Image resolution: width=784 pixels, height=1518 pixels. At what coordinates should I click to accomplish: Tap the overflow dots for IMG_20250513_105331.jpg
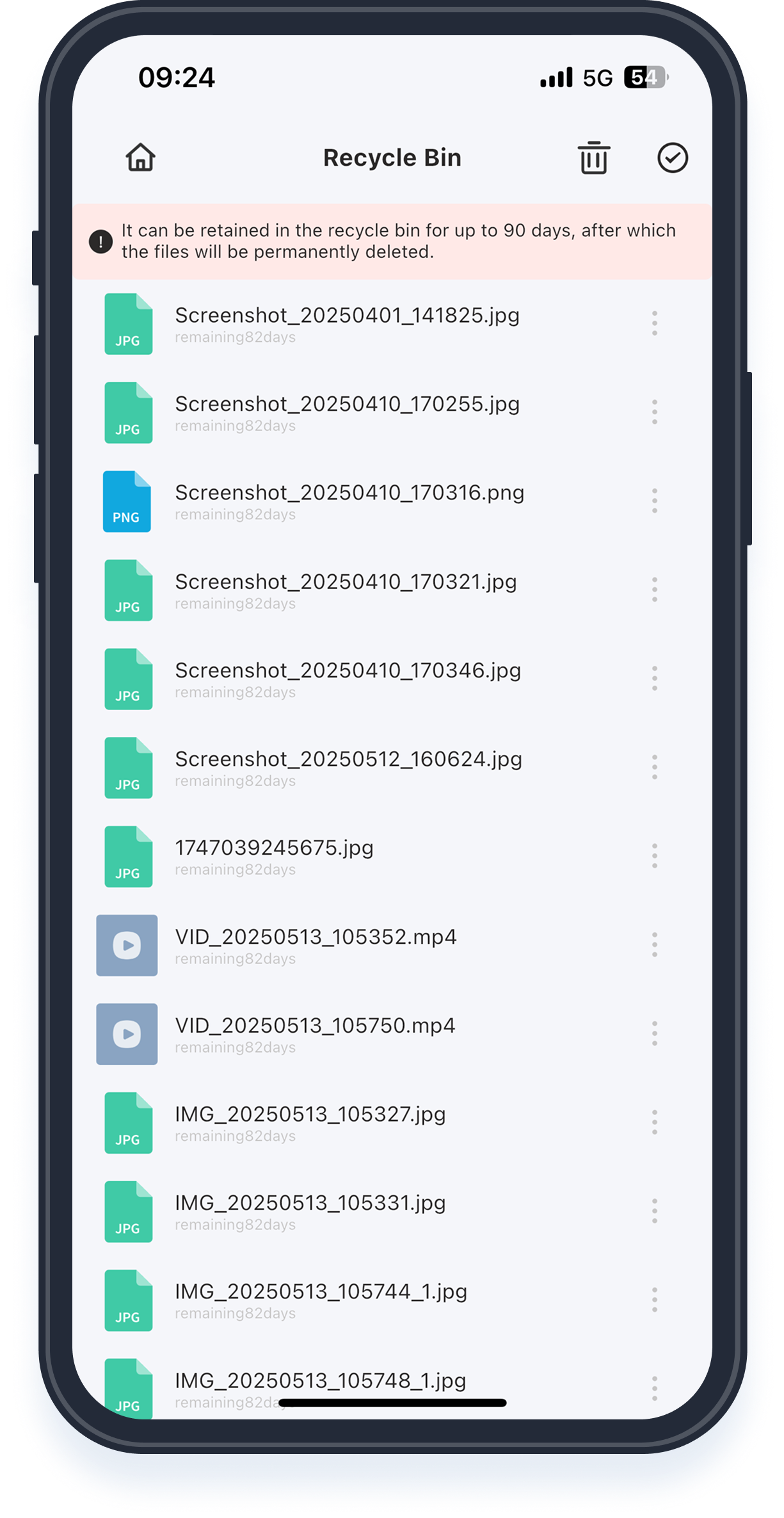(x=654, y=1211)
